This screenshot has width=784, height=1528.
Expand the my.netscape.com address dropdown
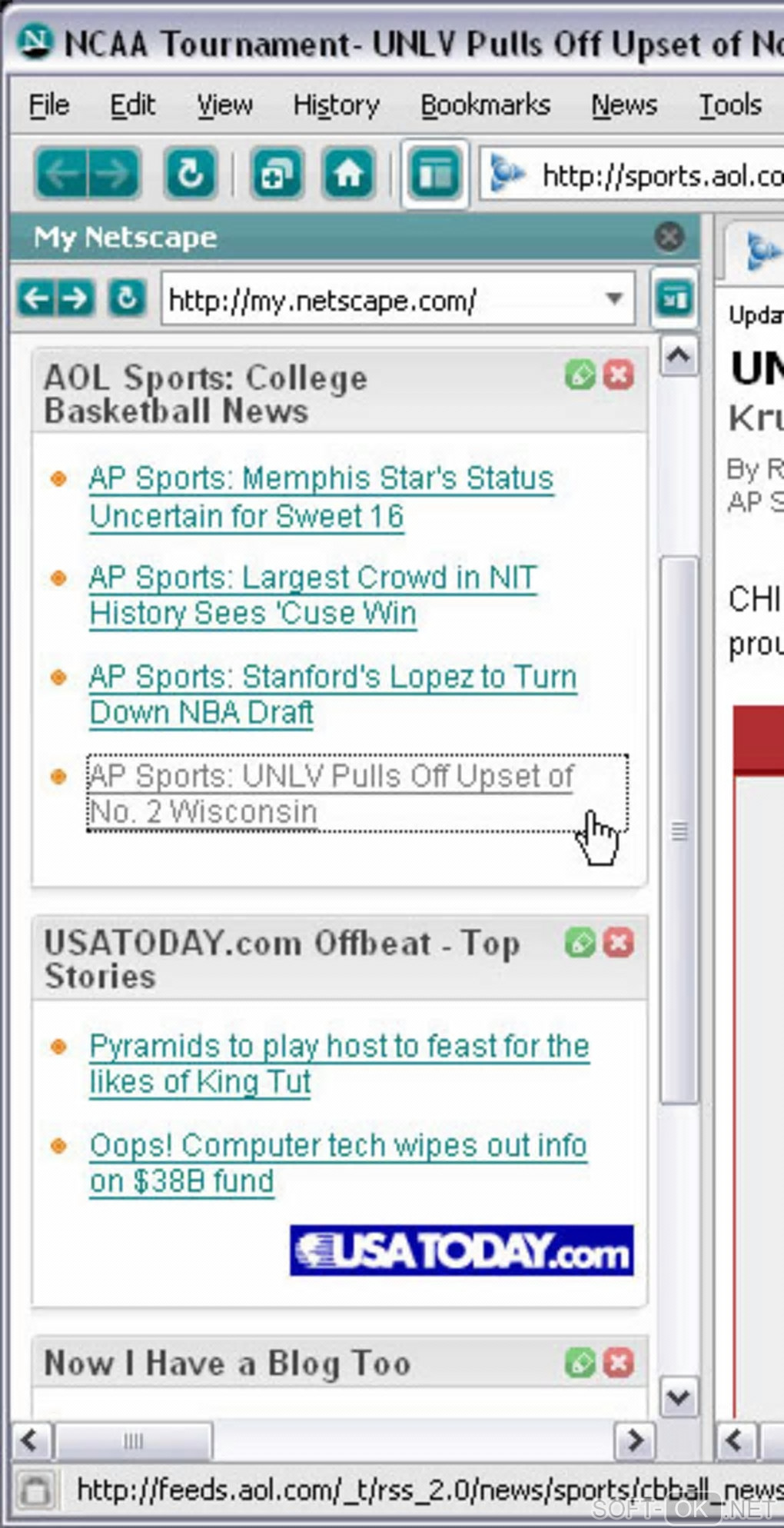tap(613, 298)
